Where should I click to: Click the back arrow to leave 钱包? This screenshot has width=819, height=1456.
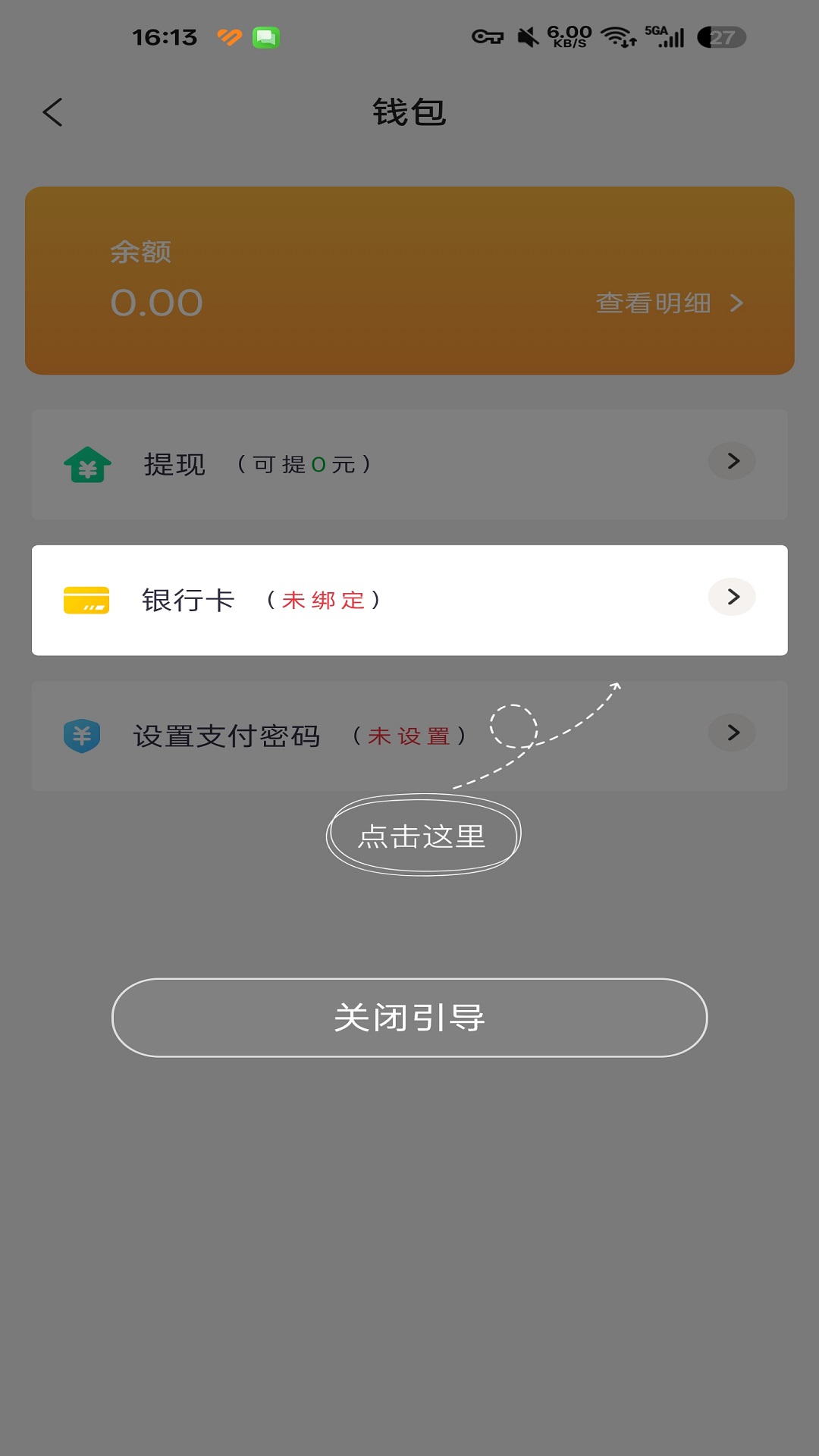[x=52, y=111]
